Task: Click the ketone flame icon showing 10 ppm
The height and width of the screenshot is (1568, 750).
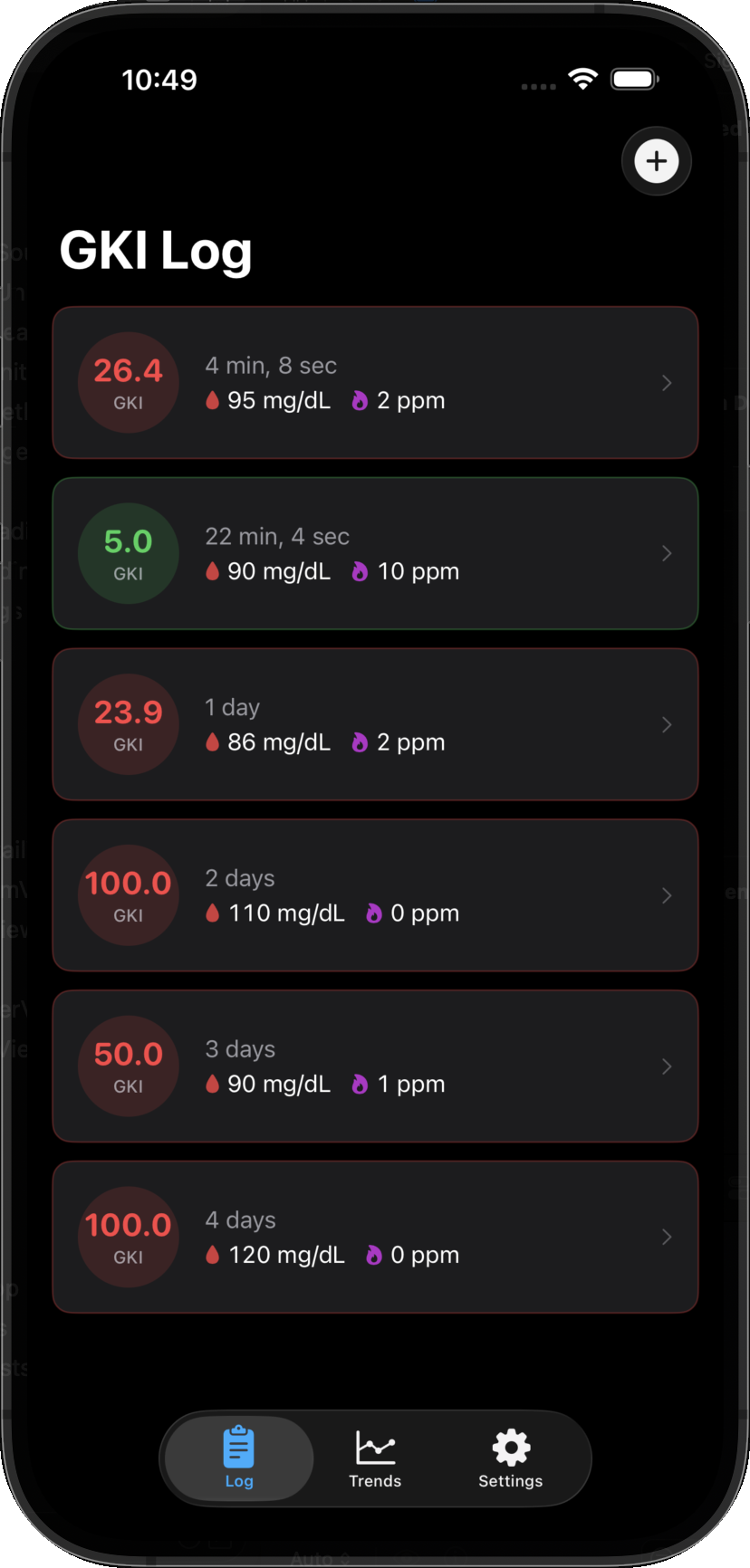Action: (361, 570)
